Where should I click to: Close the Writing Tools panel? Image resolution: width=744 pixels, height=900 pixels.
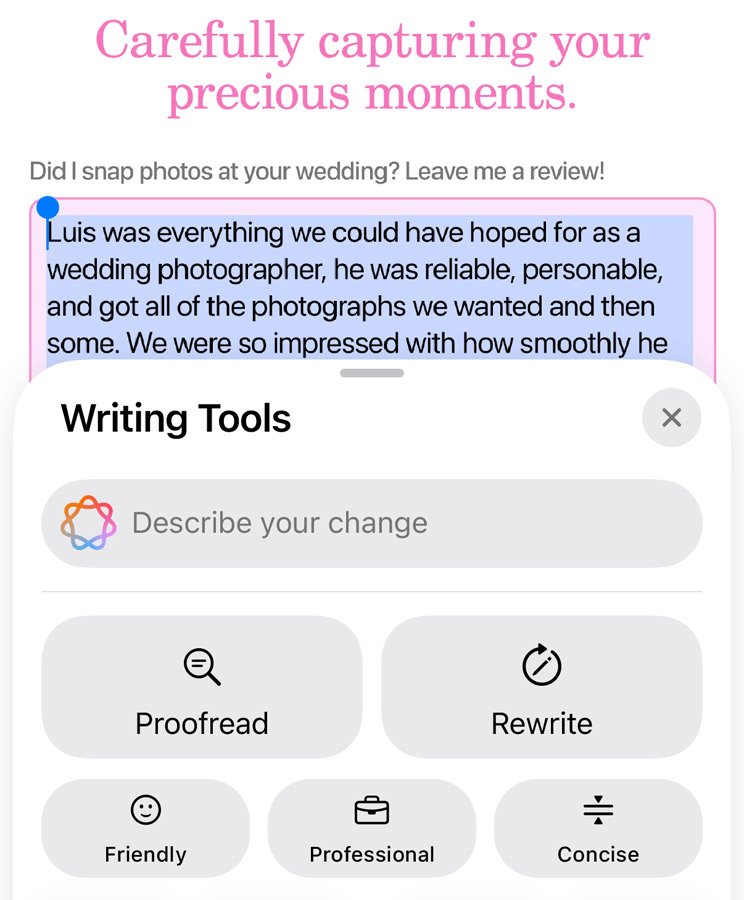point(671,418)
